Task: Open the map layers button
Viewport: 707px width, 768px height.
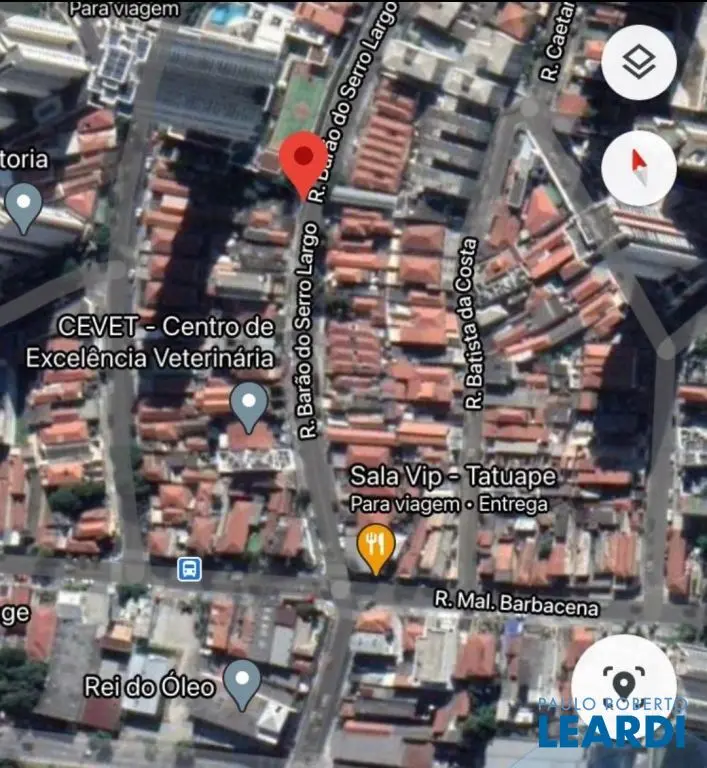Action: click(639, 62)
